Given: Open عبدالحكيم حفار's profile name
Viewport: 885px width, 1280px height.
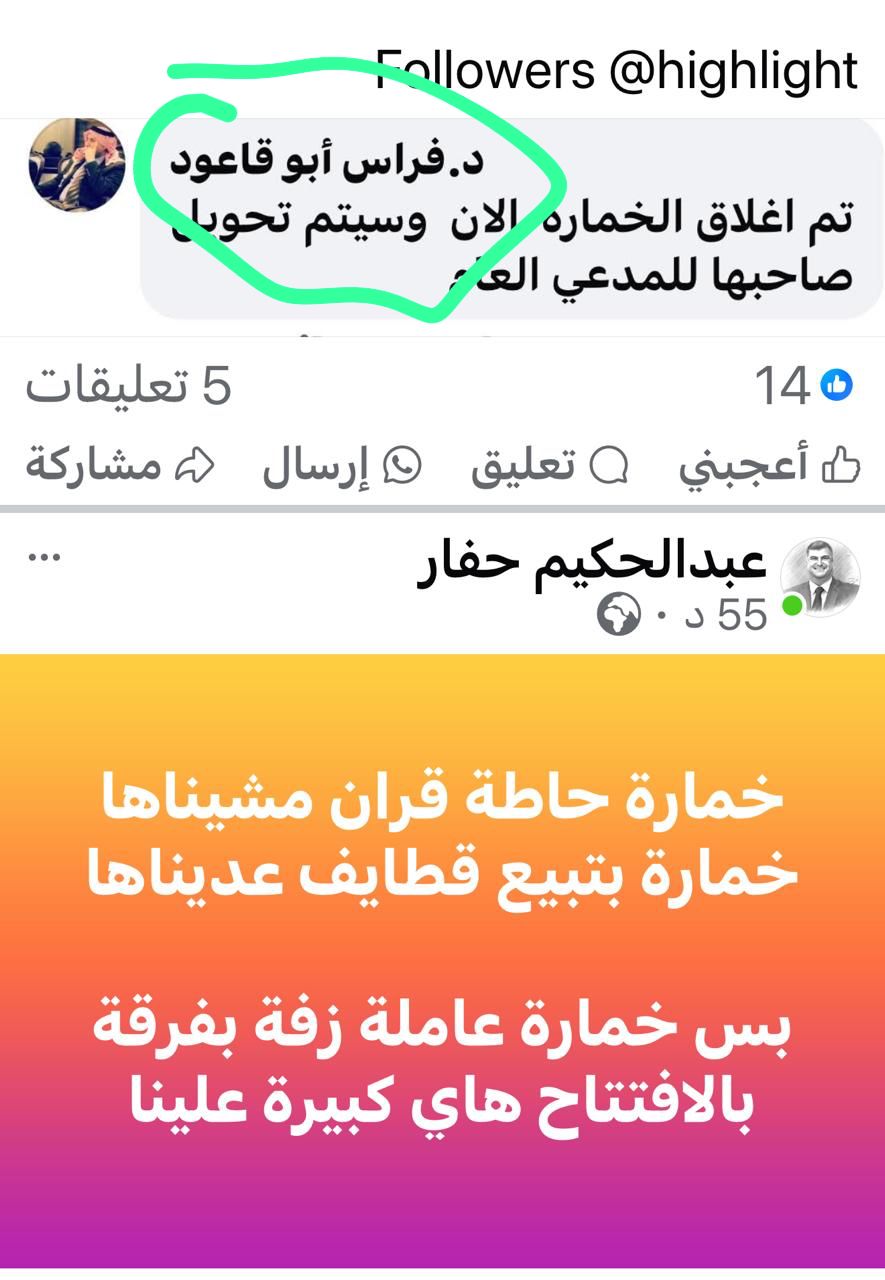Looking at the screenshot, I should point(591,563).
